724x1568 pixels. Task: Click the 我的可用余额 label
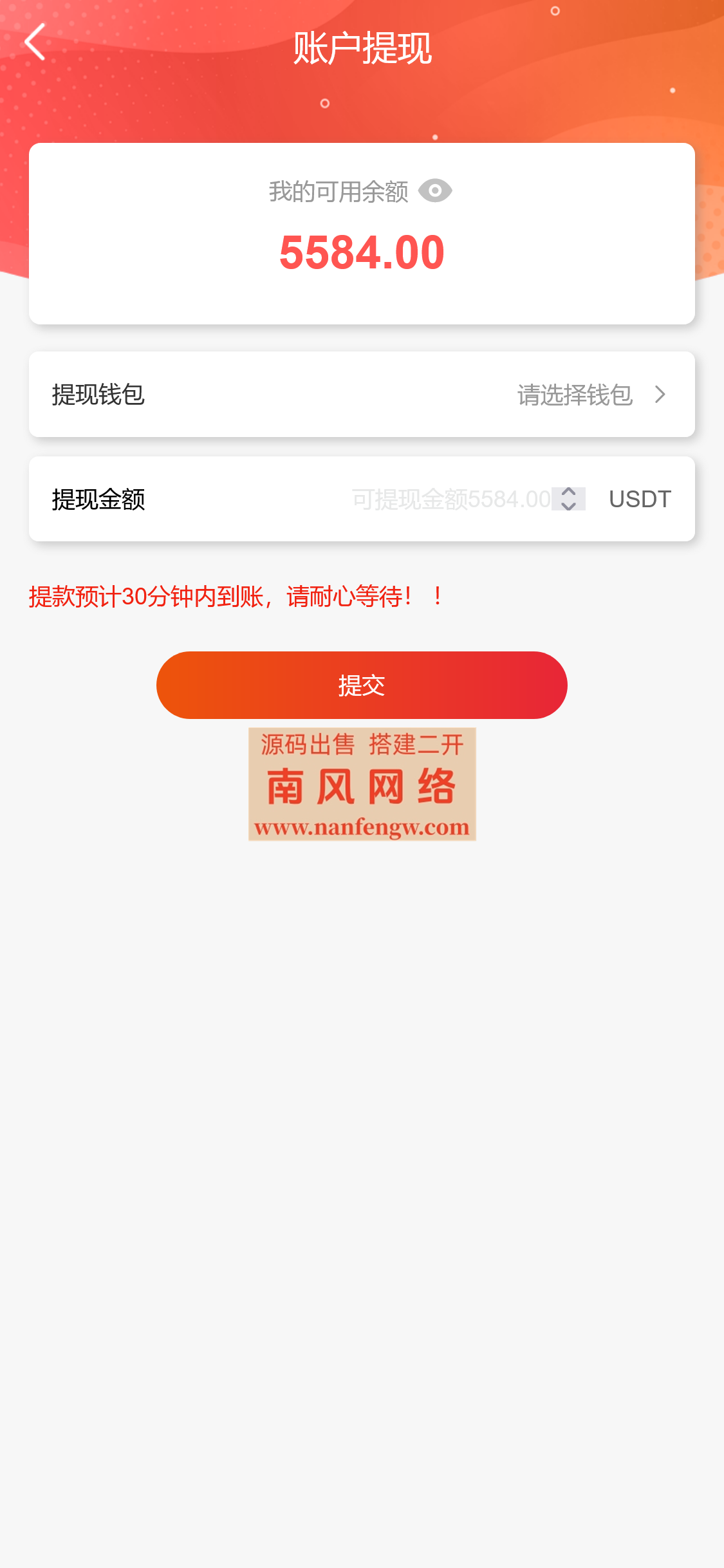(338, 191)
